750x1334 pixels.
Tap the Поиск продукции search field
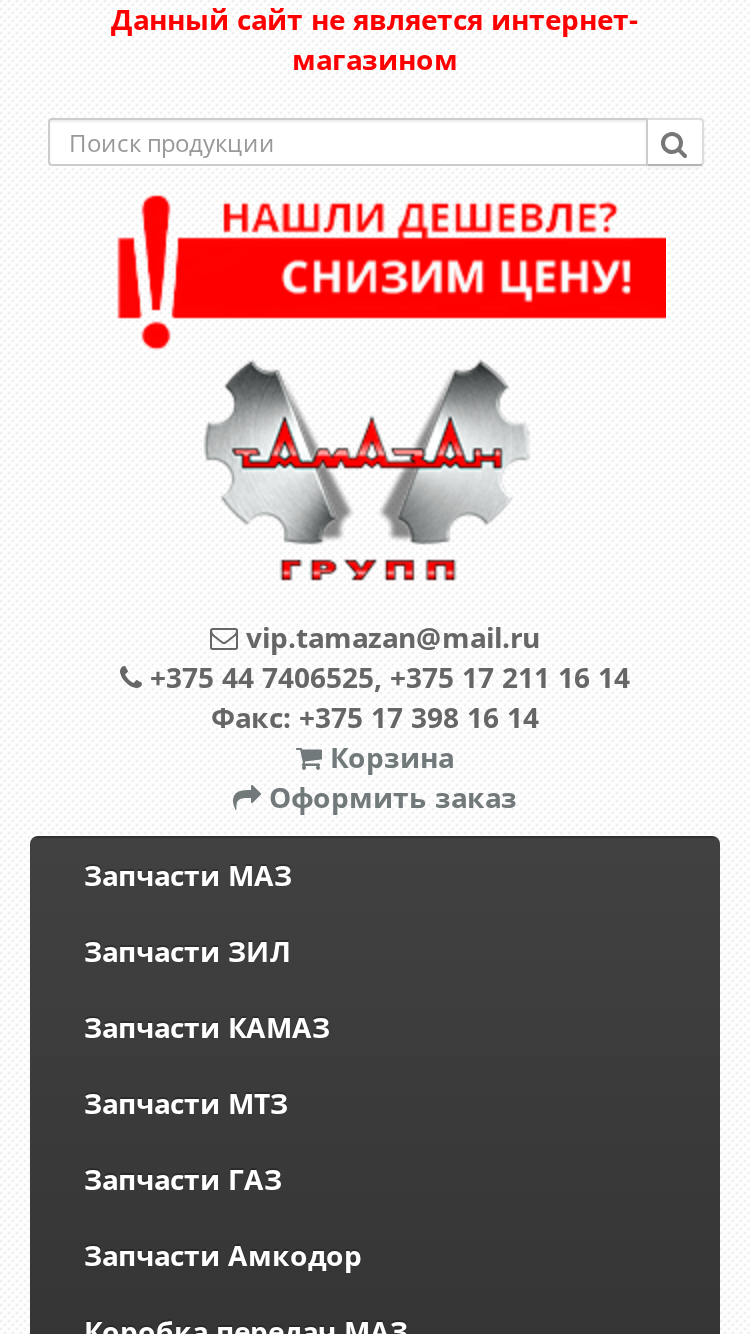[348, 143]
